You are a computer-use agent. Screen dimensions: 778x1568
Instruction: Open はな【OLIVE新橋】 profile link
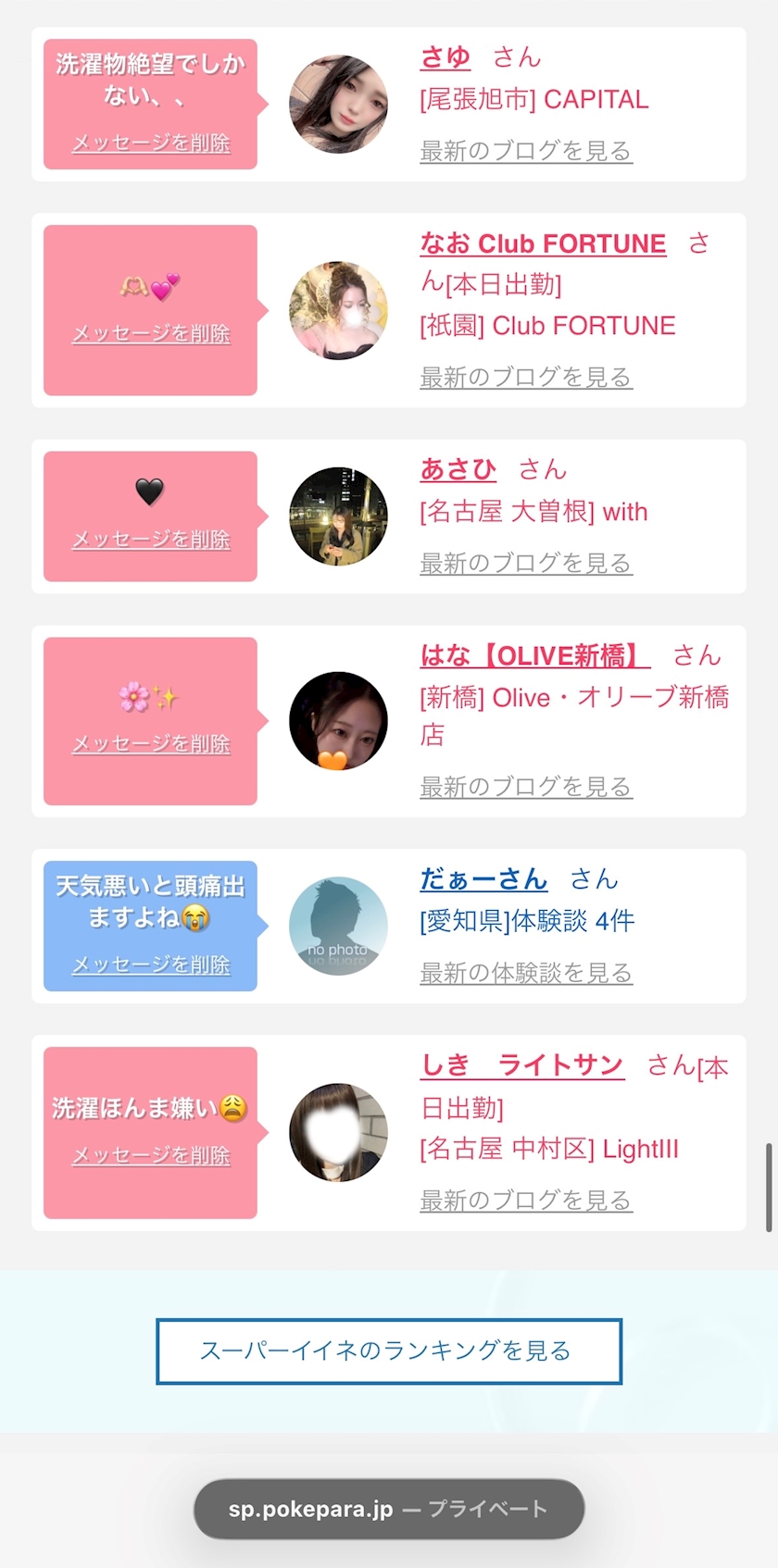[x=535, y=655]
